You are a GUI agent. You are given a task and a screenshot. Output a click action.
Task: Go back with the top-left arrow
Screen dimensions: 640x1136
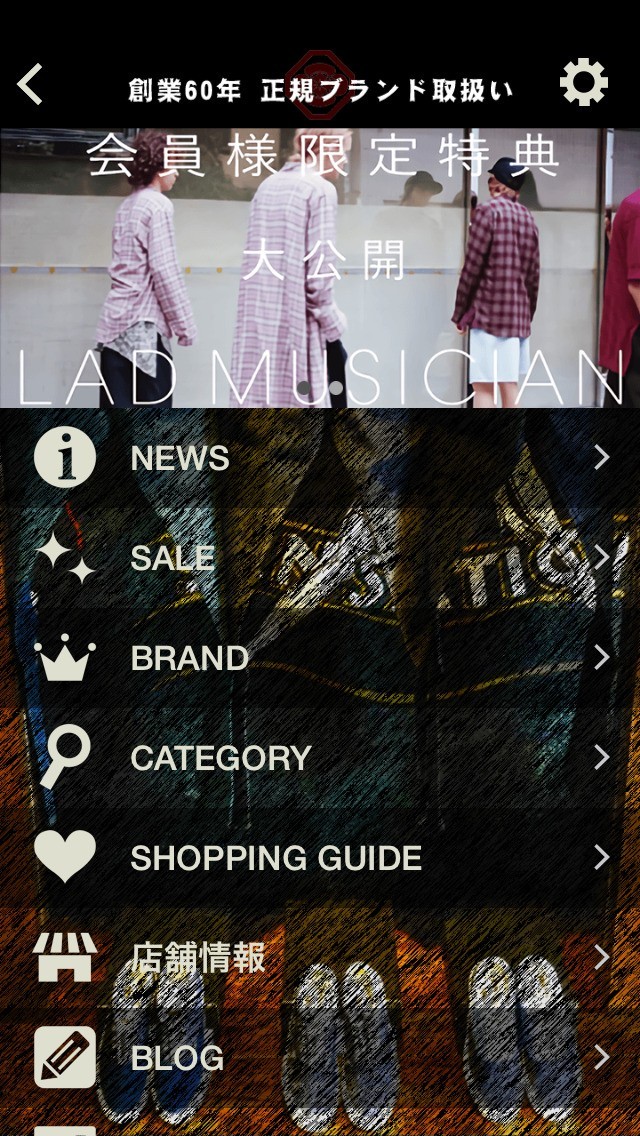(30, 84)
